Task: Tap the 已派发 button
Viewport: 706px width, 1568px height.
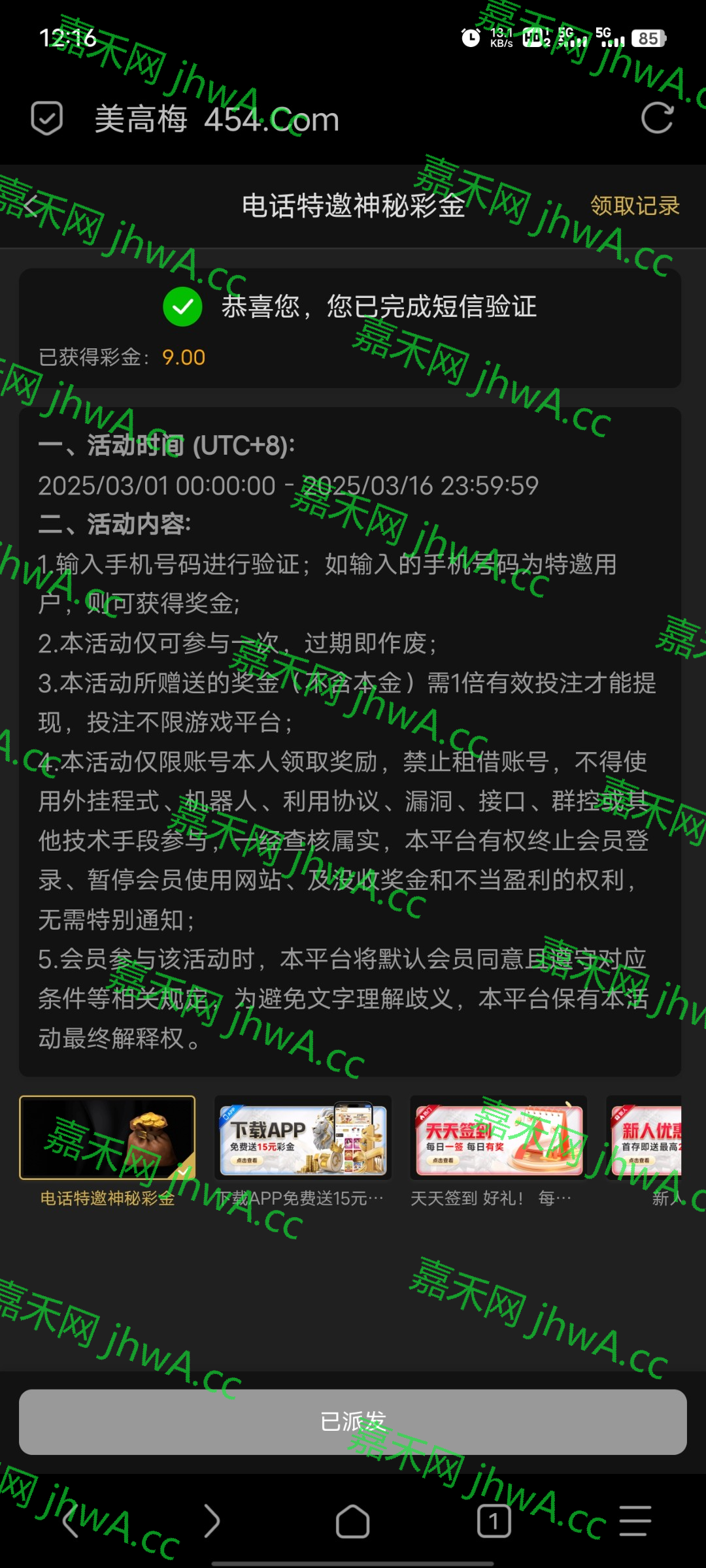Action: (353, 1421)
